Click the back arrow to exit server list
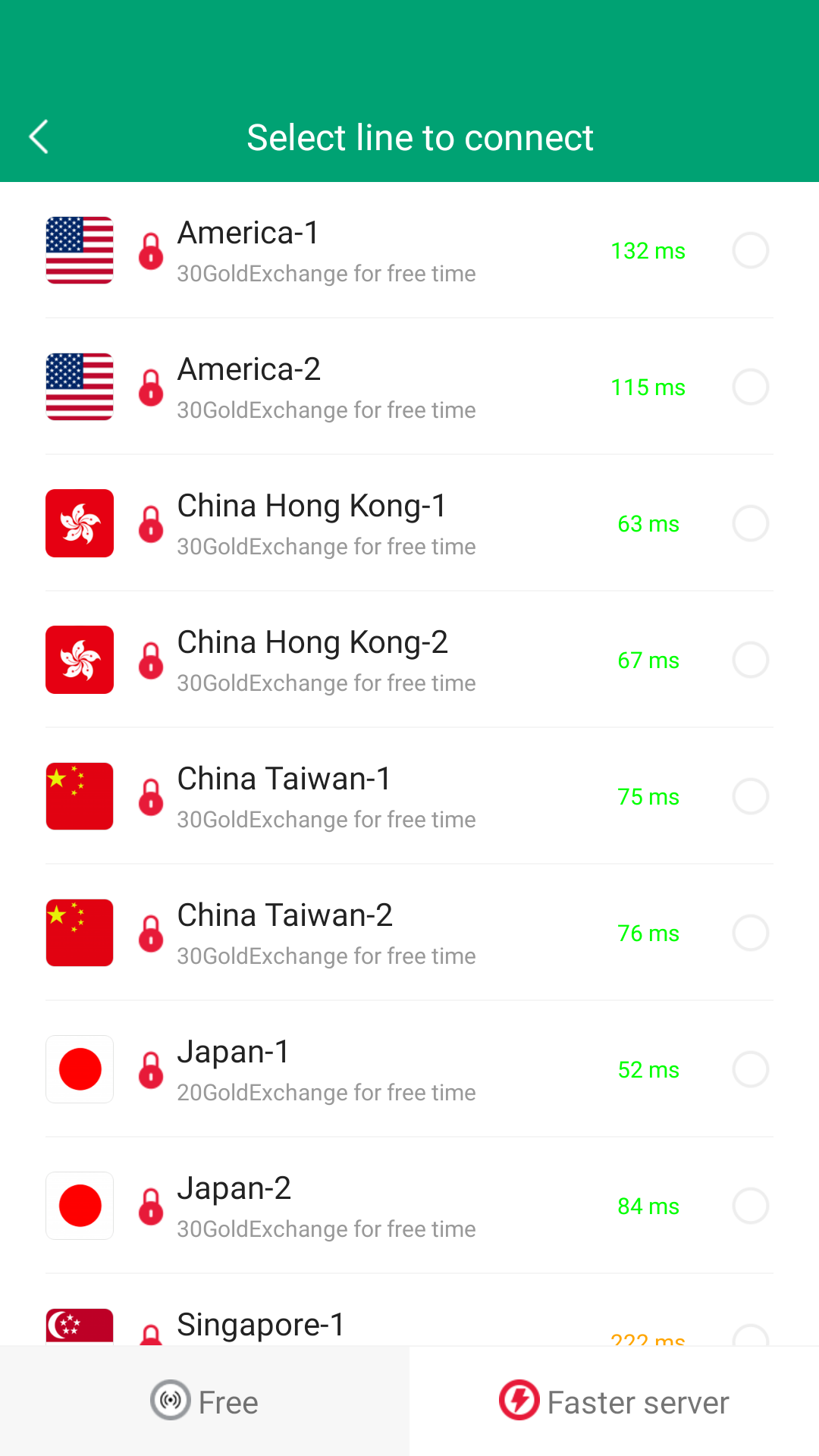 39,137
